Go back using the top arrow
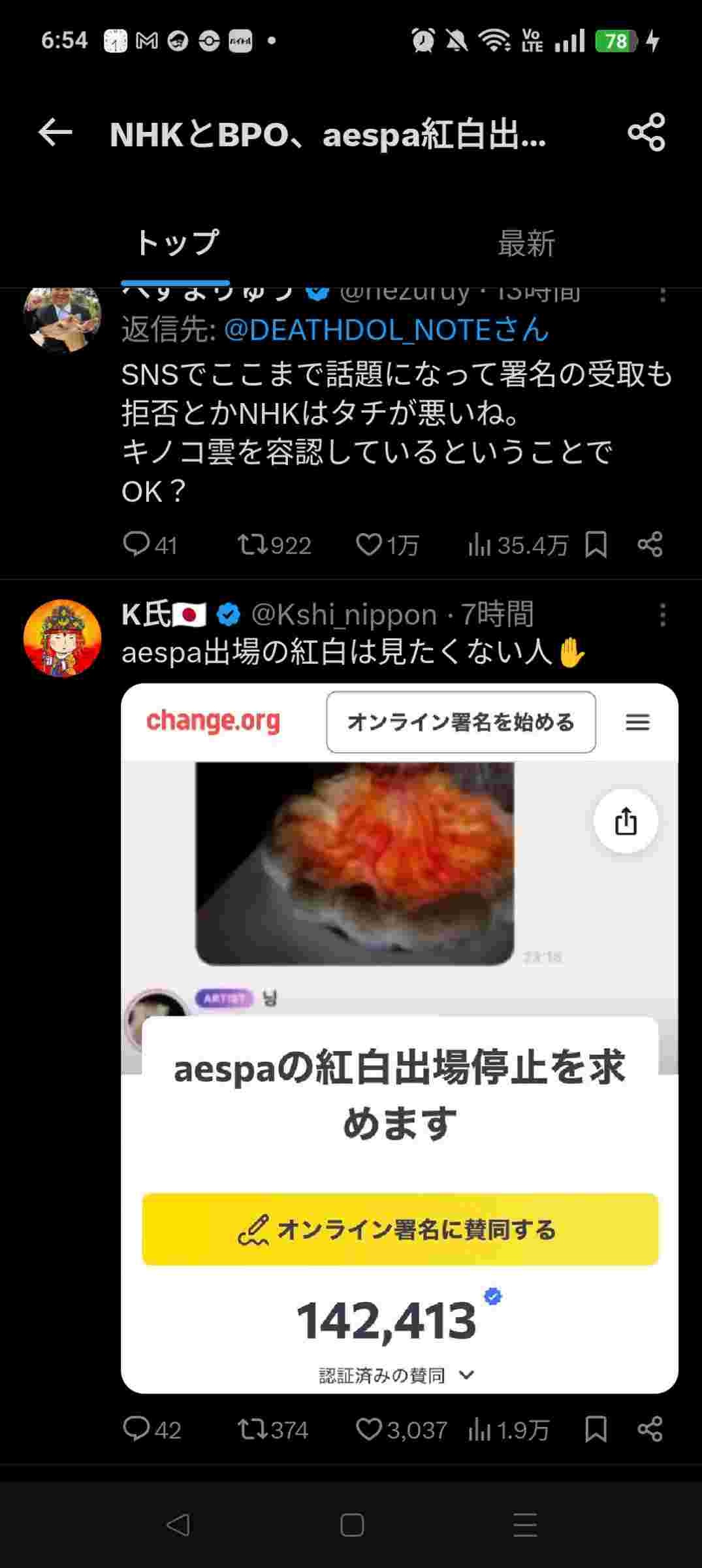 [x=56, y=133]
